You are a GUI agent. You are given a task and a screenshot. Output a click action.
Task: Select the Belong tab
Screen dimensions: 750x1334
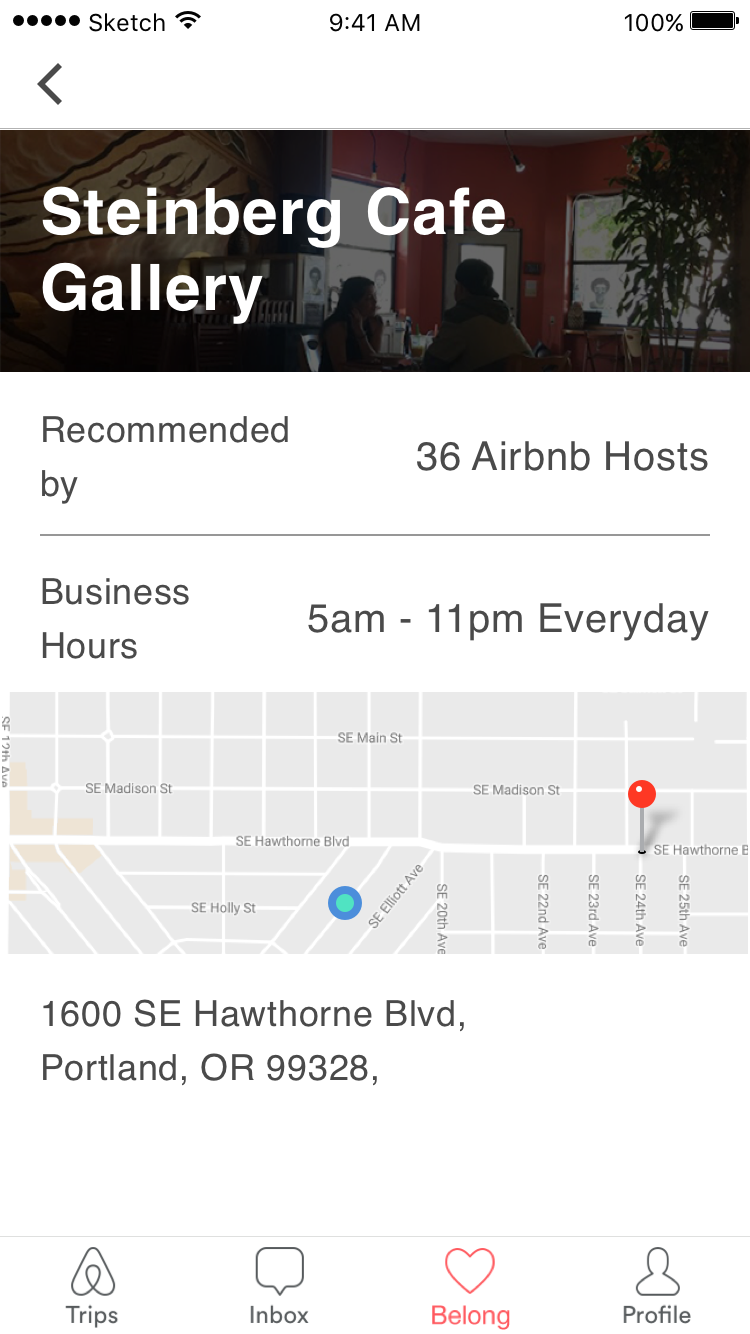click(470, 1286)
